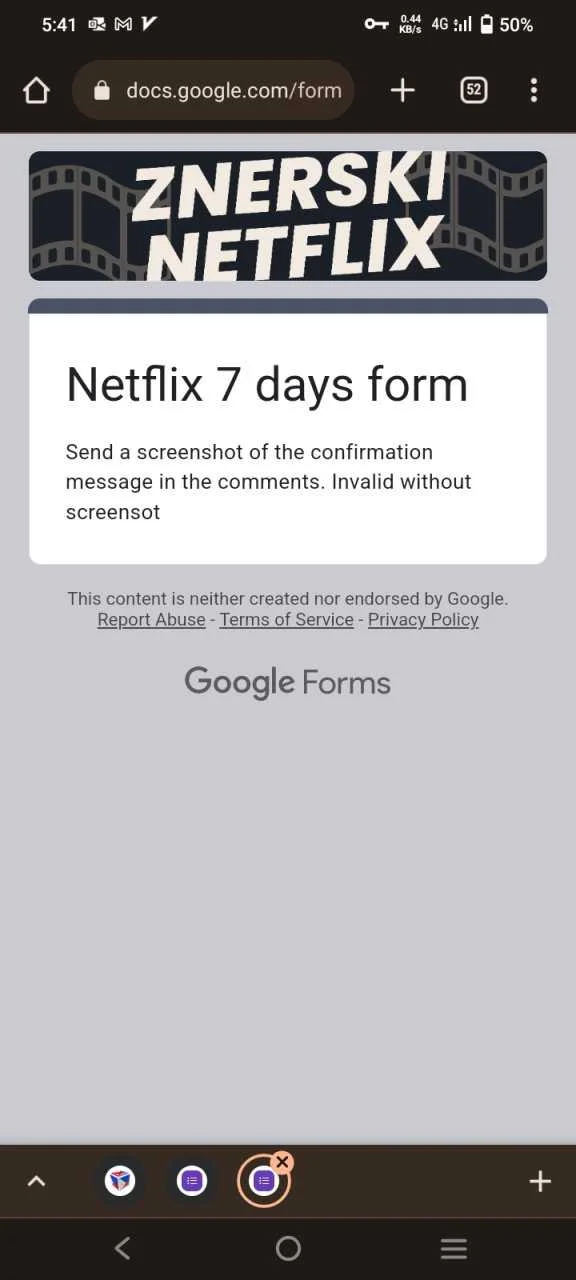
Task: Go to the browser home page
Action: coord(36,91)
